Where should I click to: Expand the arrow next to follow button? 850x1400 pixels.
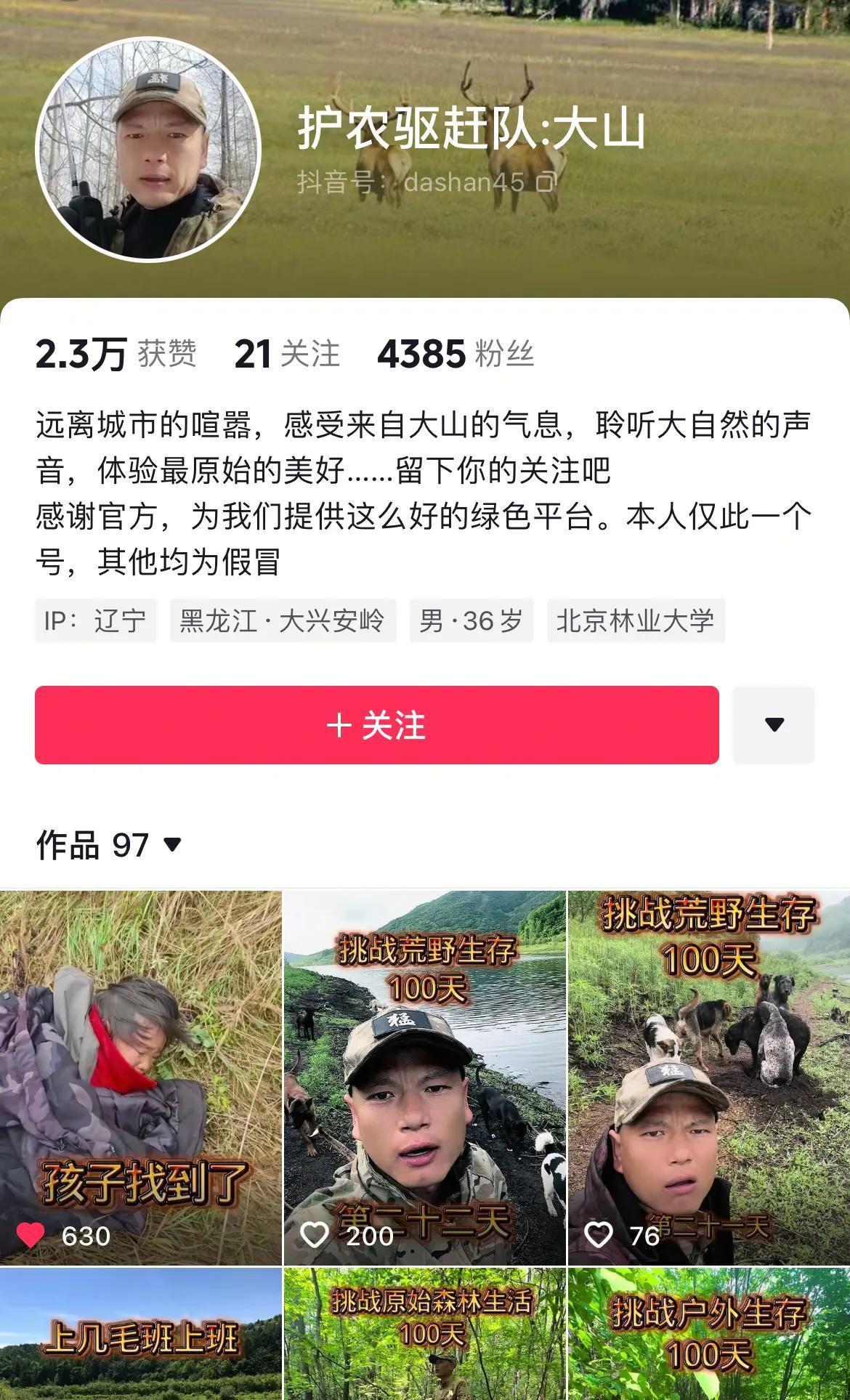[x=773, y=724]
